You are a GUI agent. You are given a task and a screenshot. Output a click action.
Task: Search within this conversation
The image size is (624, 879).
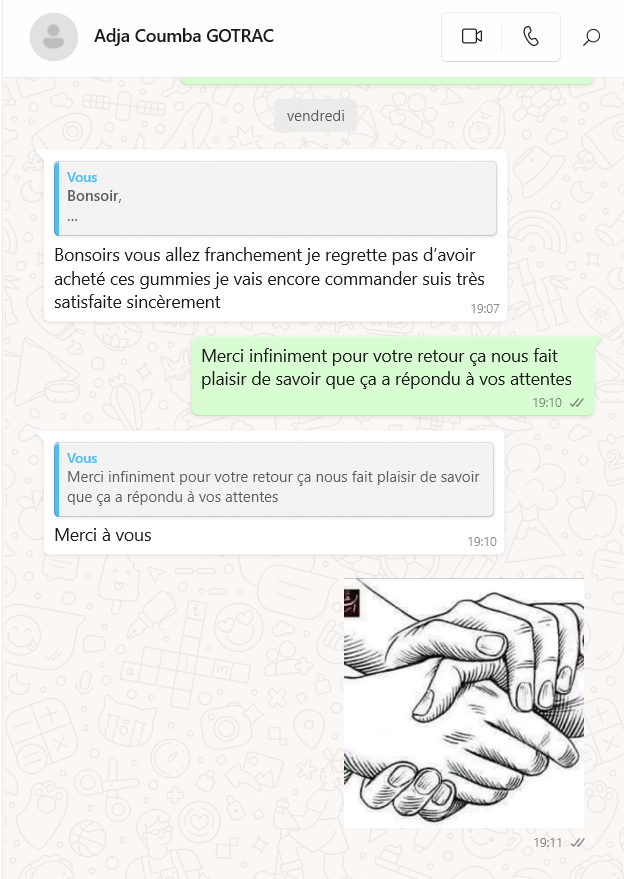click(x=591, y=37)
